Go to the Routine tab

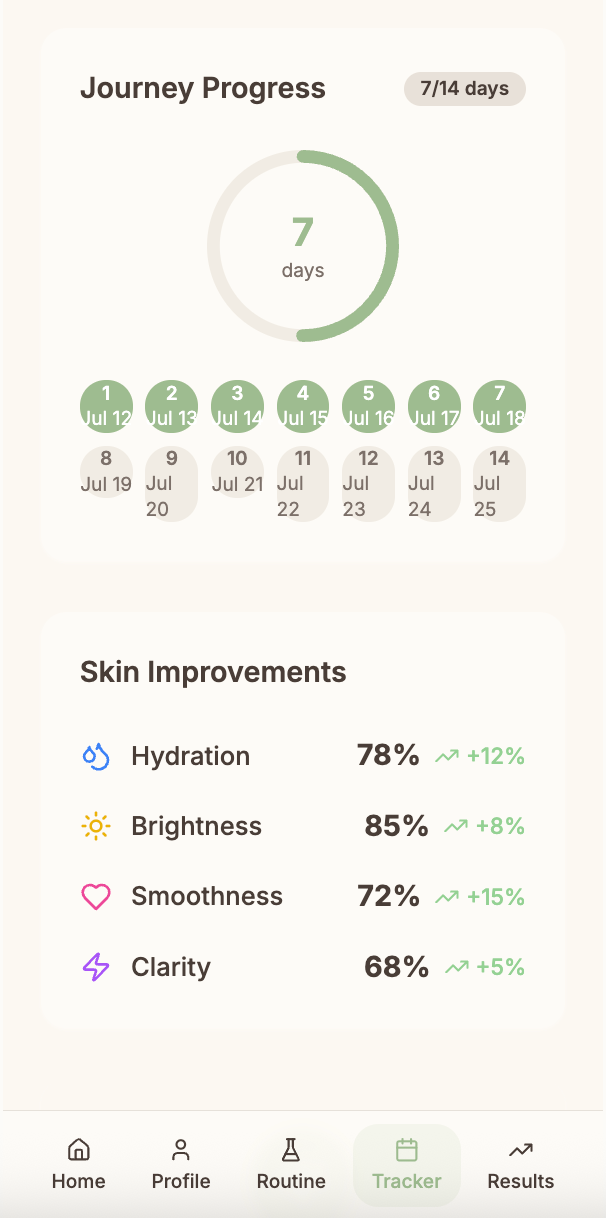[291, 1165]
